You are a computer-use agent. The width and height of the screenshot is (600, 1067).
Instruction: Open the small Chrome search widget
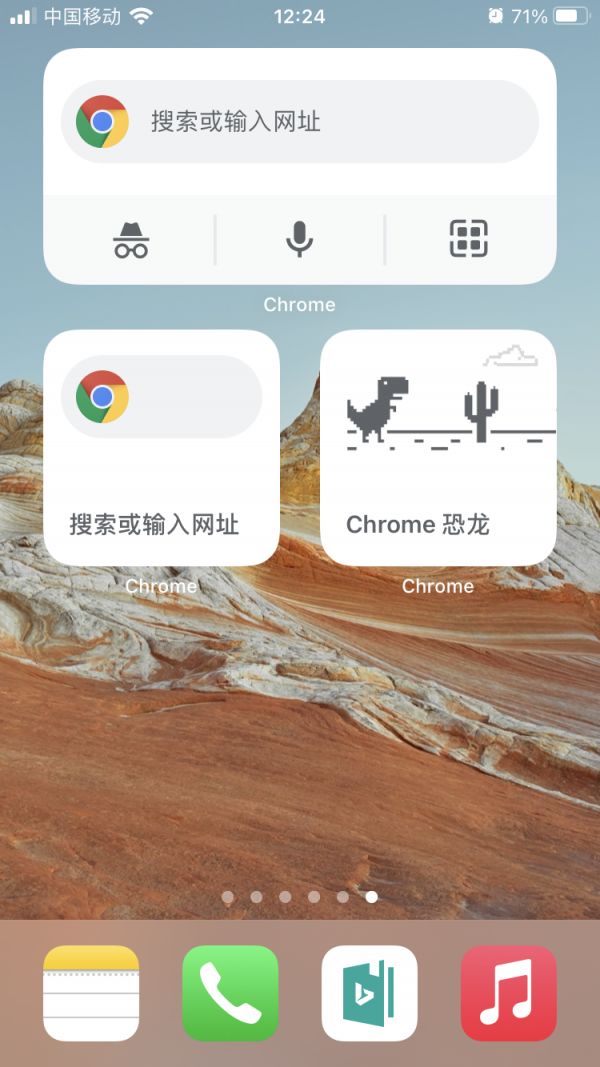(x=161, y=448)
